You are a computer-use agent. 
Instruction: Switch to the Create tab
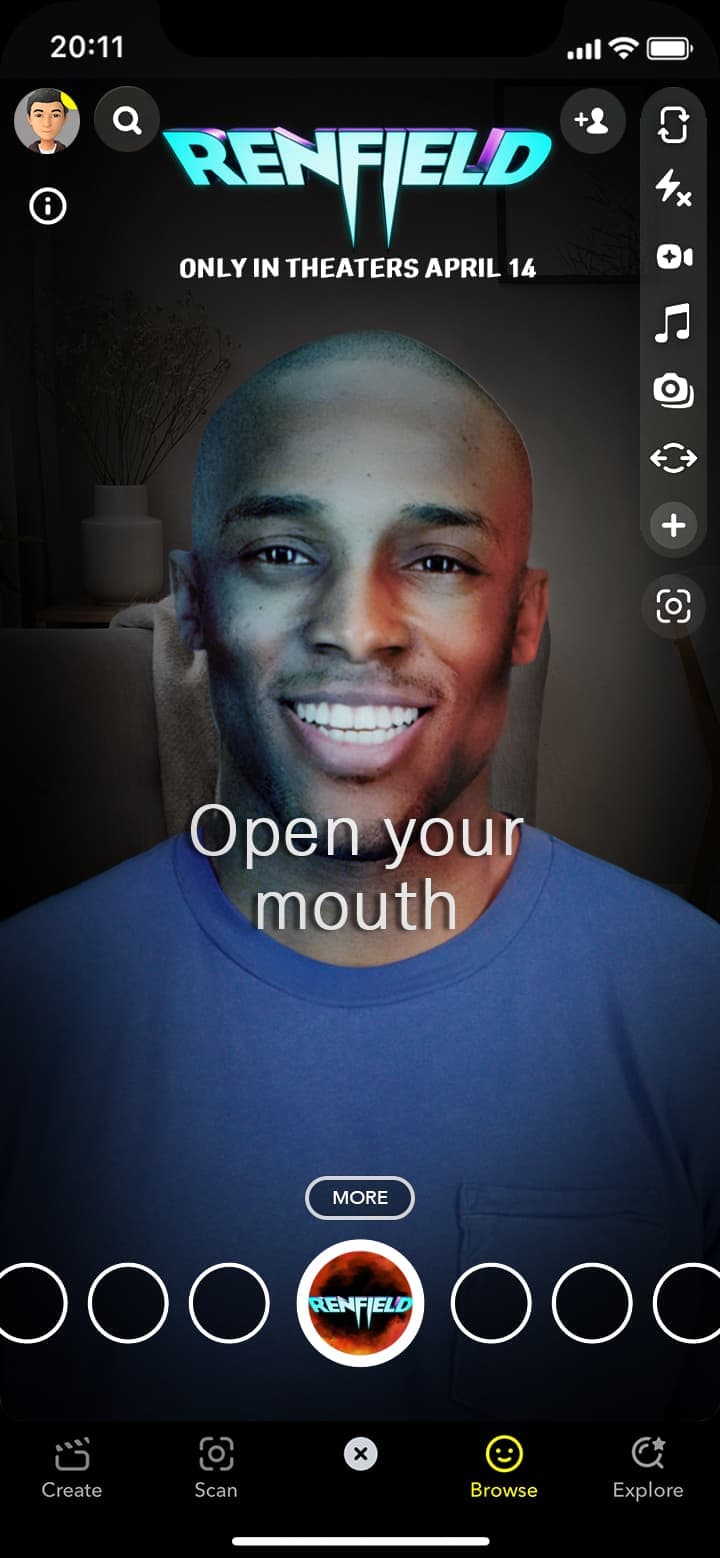coord(72,1468)
